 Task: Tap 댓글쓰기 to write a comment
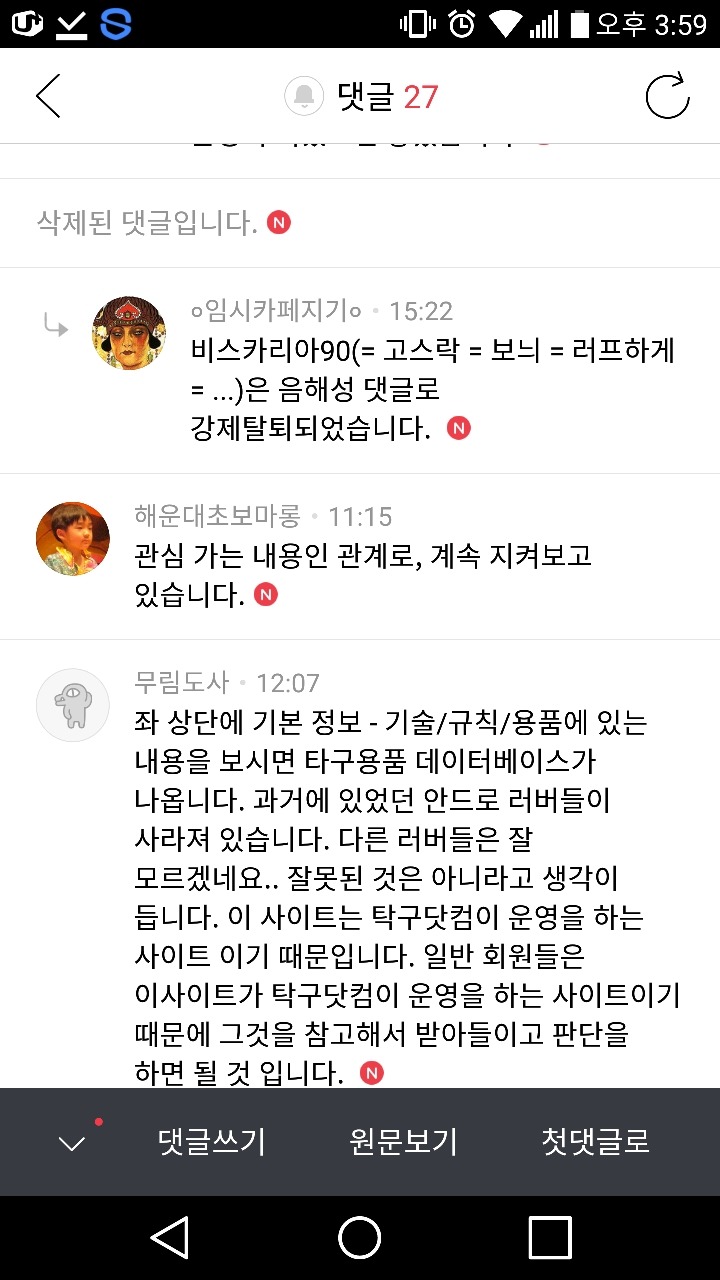point(212,1141)
